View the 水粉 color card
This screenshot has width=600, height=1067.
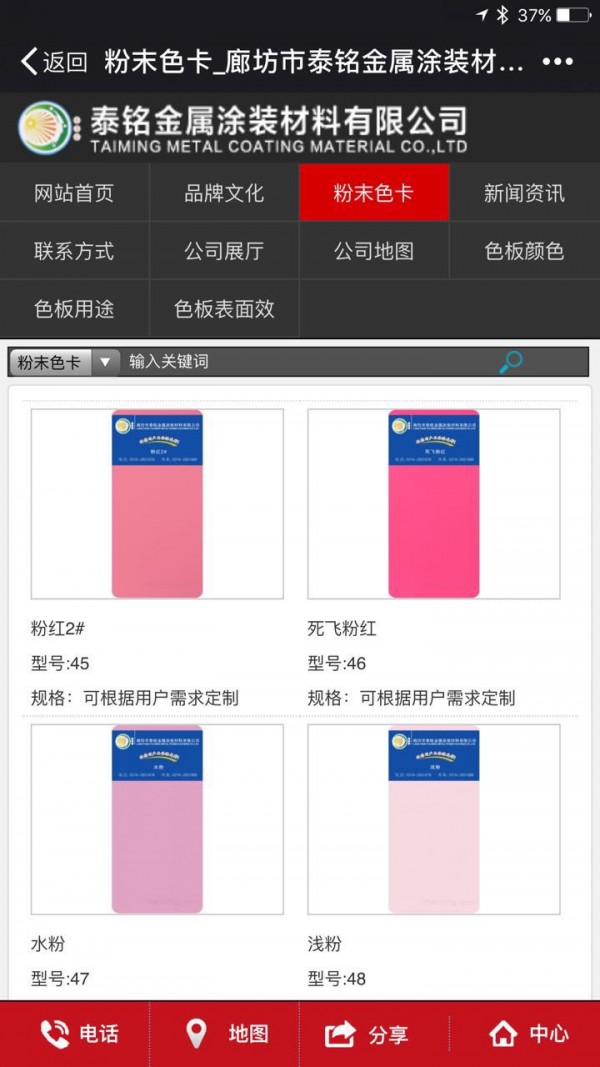pyautogui.click(x=157, y=818)
